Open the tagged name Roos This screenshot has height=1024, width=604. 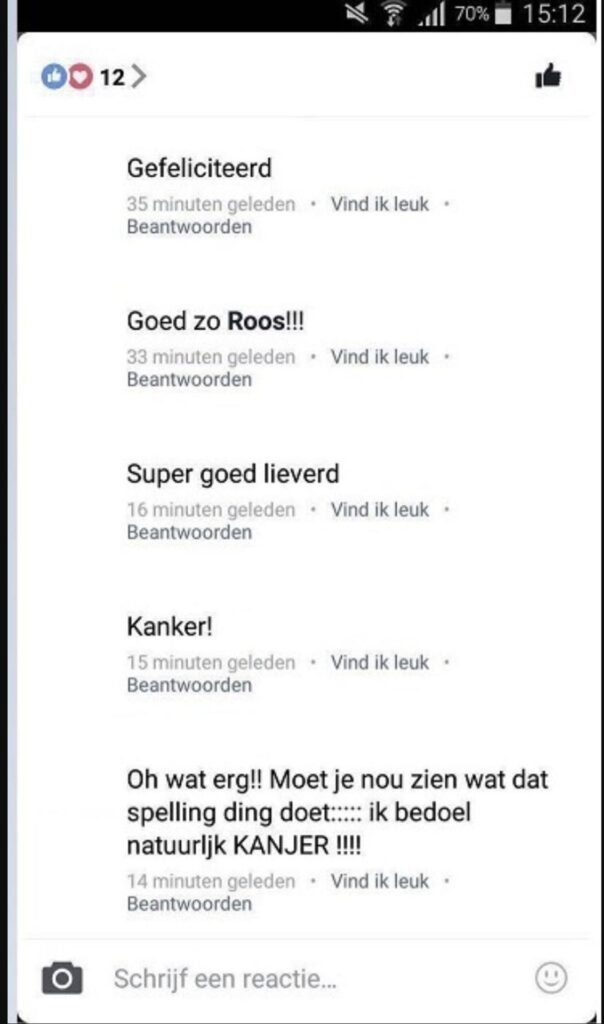tap(256, 321)
